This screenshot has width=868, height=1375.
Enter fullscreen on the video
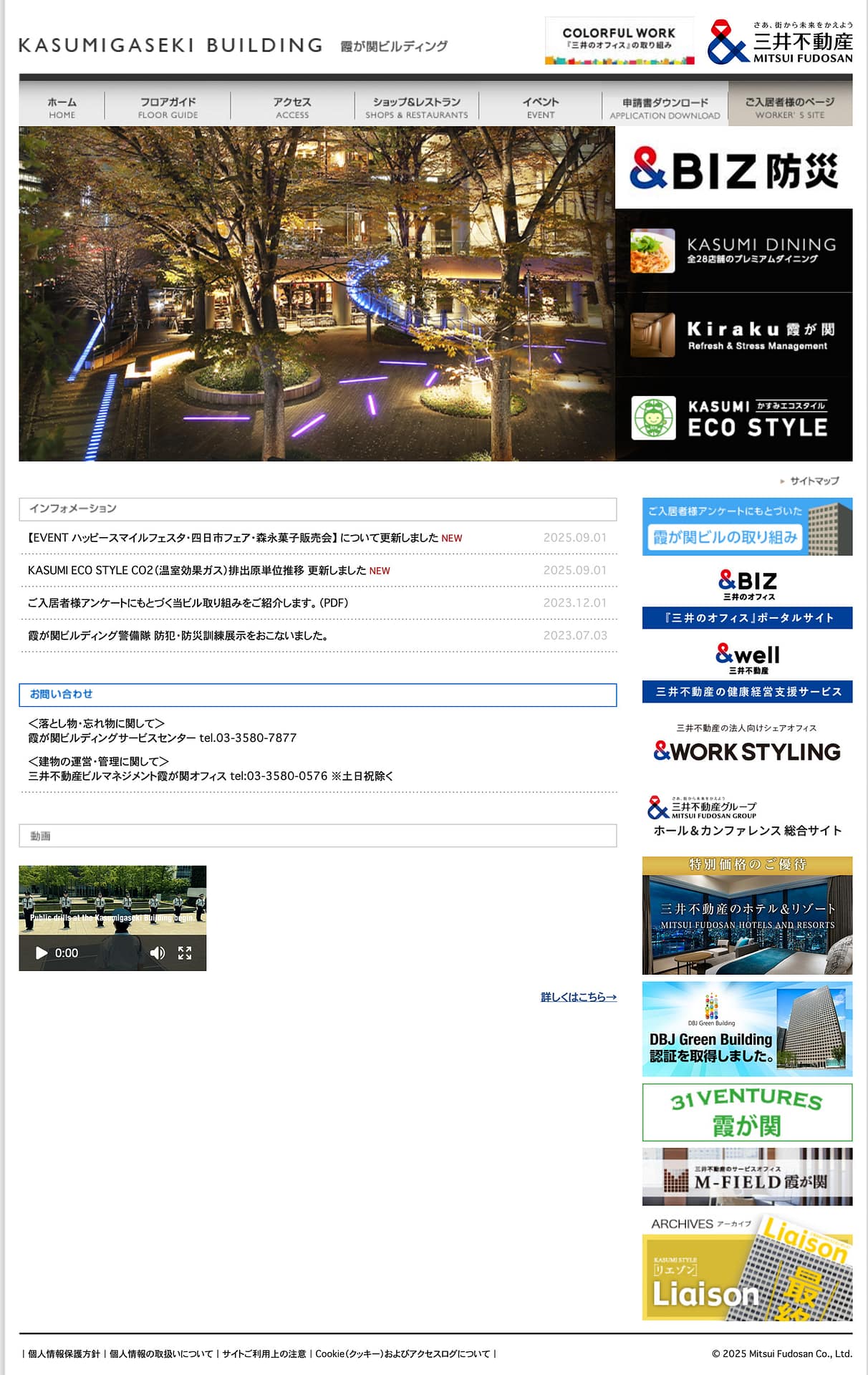click(x=185, y=952)
